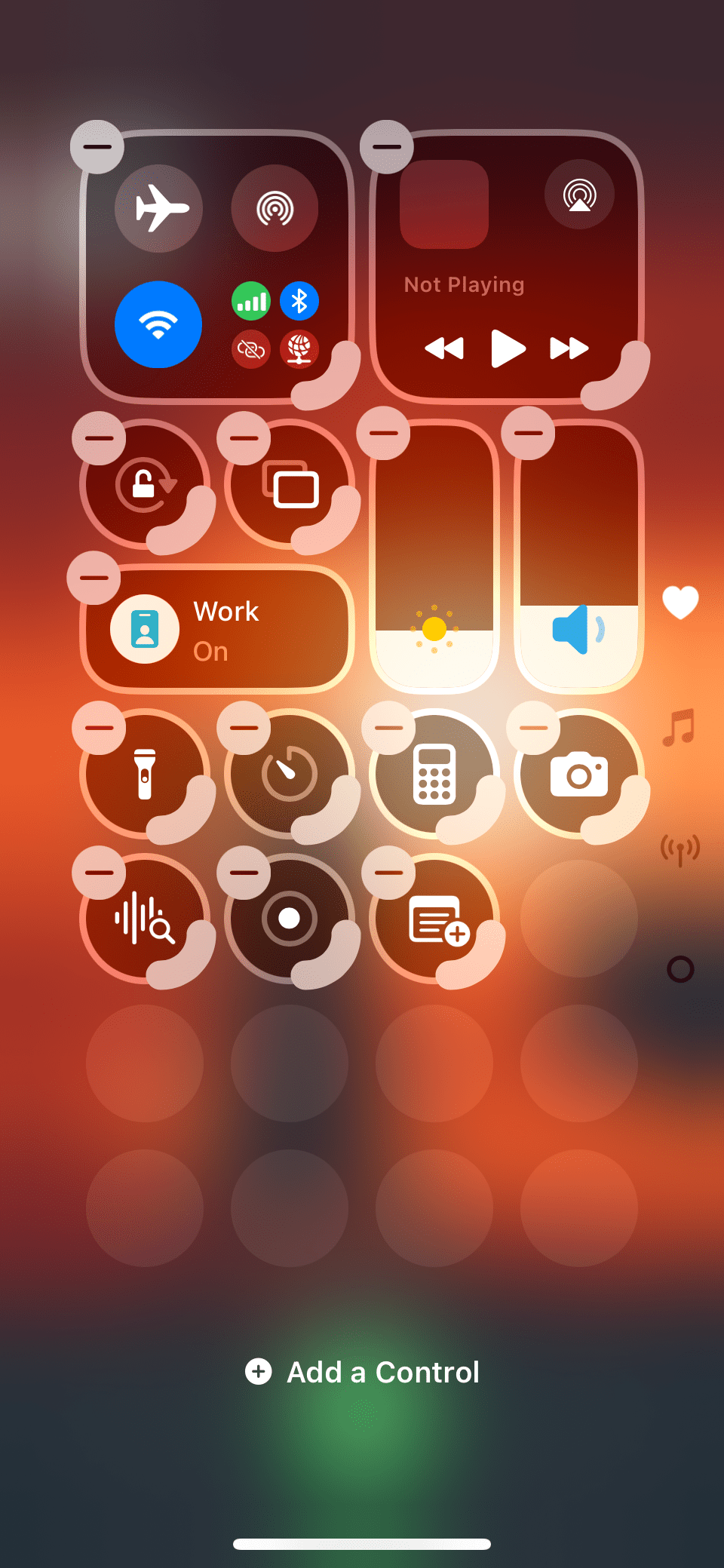The width and height of the screenshot is (724, 1568).
Task: Remove the brightness slider control
Action: click(383, 433)
